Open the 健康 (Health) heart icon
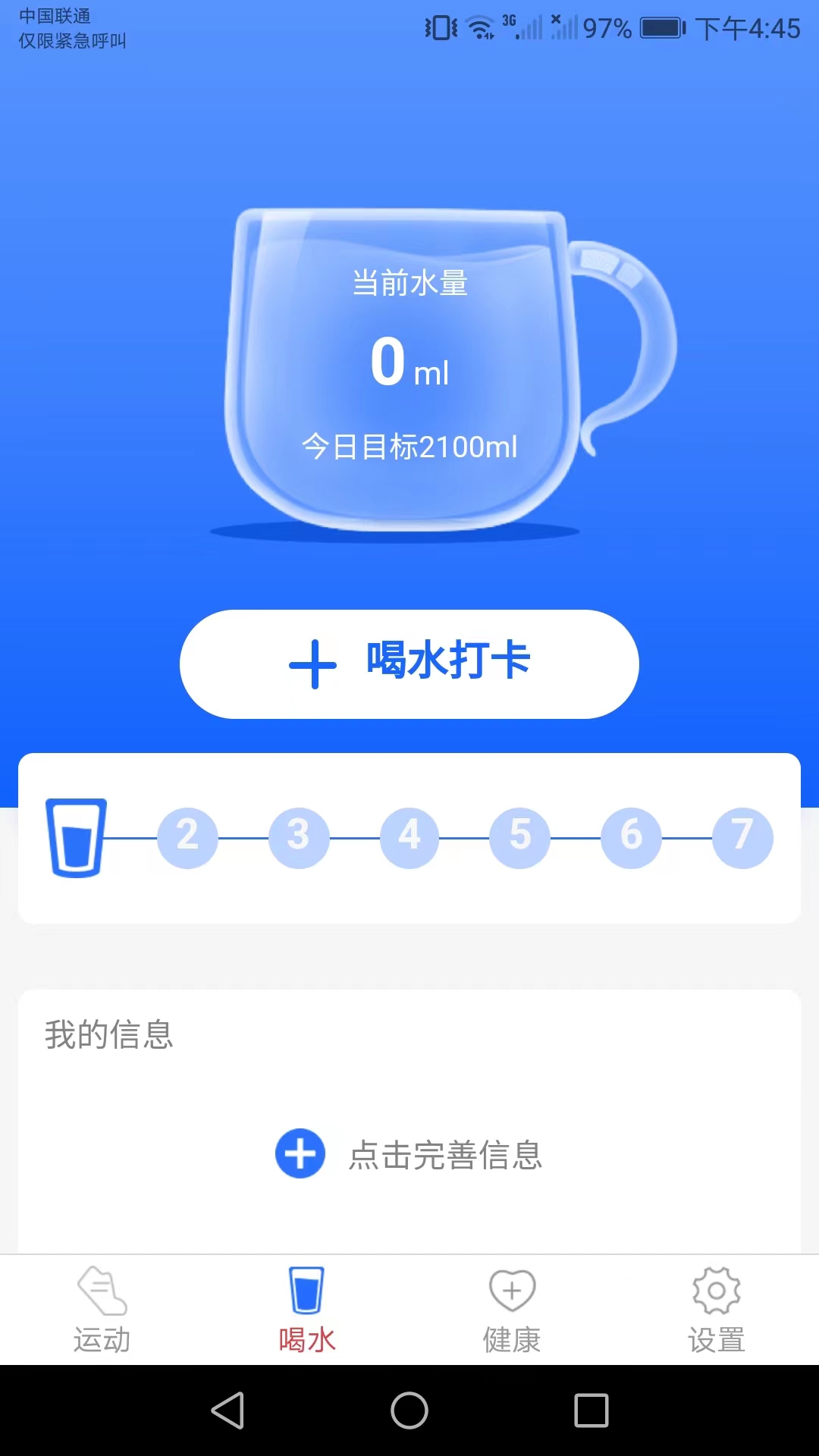 point(512,1289)
